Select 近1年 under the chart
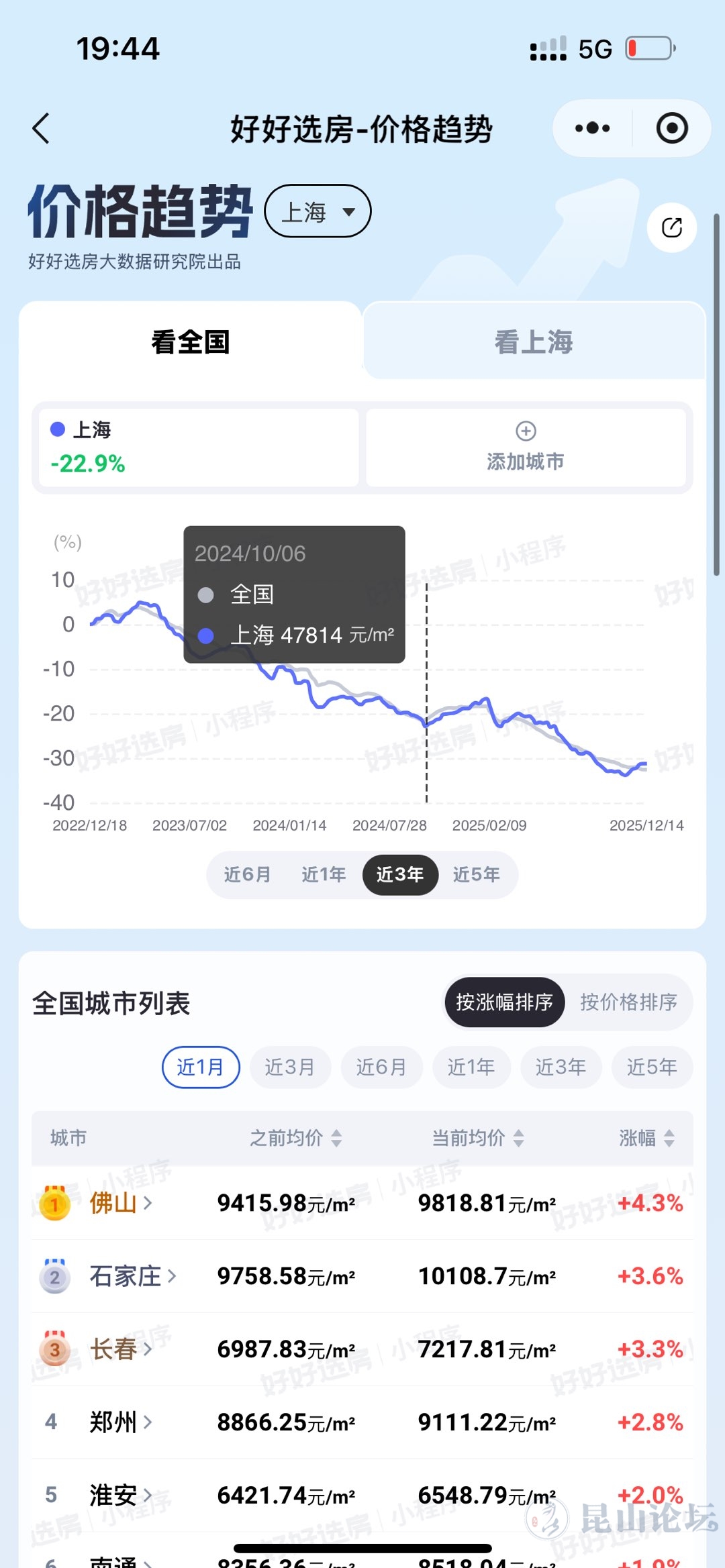 coord(324,874)
